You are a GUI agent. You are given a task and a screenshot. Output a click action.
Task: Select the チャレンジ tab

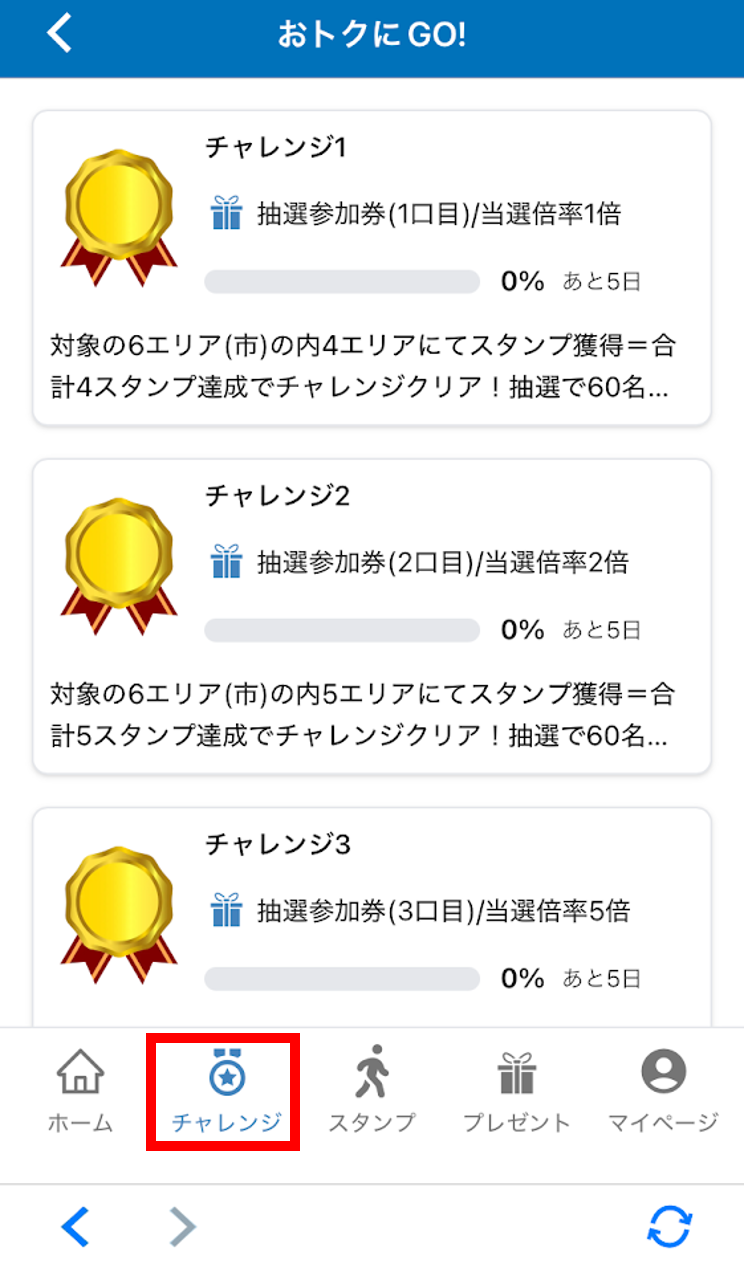tap(224, 1092)
